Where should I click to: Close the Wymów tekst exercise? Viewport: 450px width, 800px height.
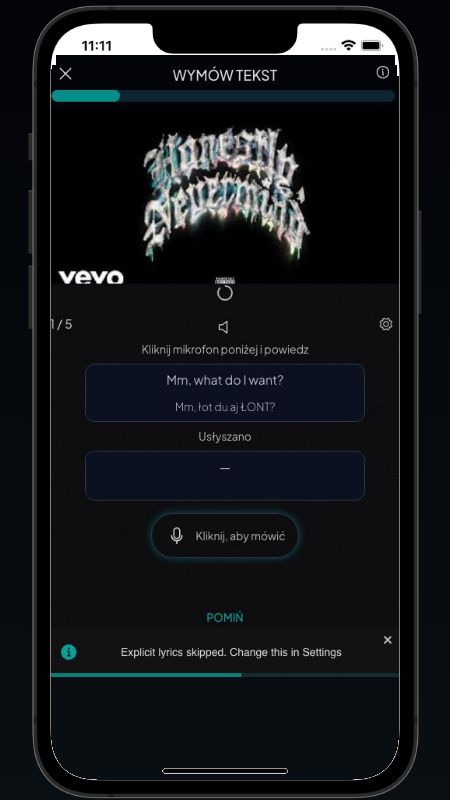click(x=65, y=74)
